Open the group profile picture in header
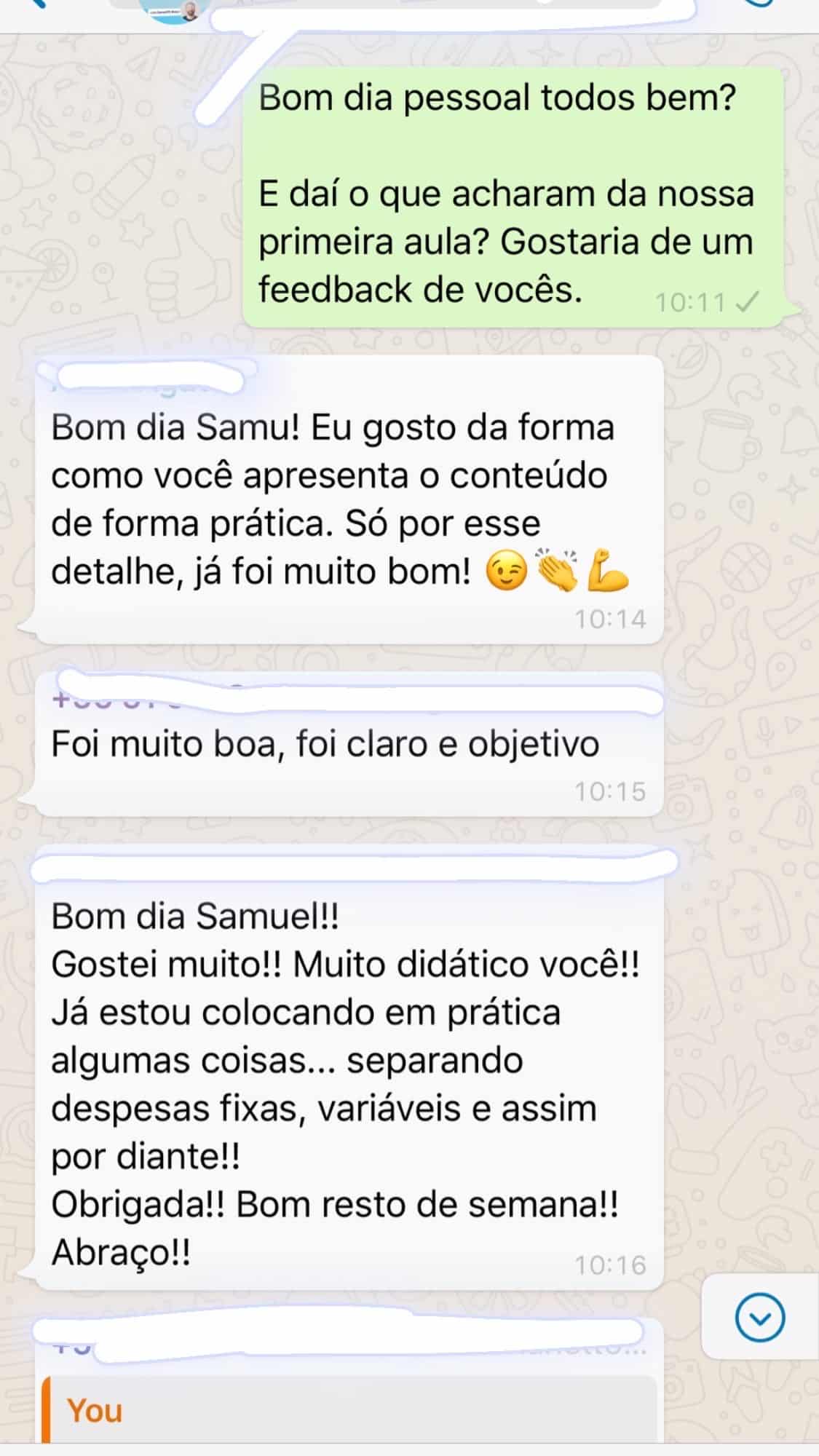This screenshot has height=1456, width=819. pyautogui.click(x=180, y=10)
